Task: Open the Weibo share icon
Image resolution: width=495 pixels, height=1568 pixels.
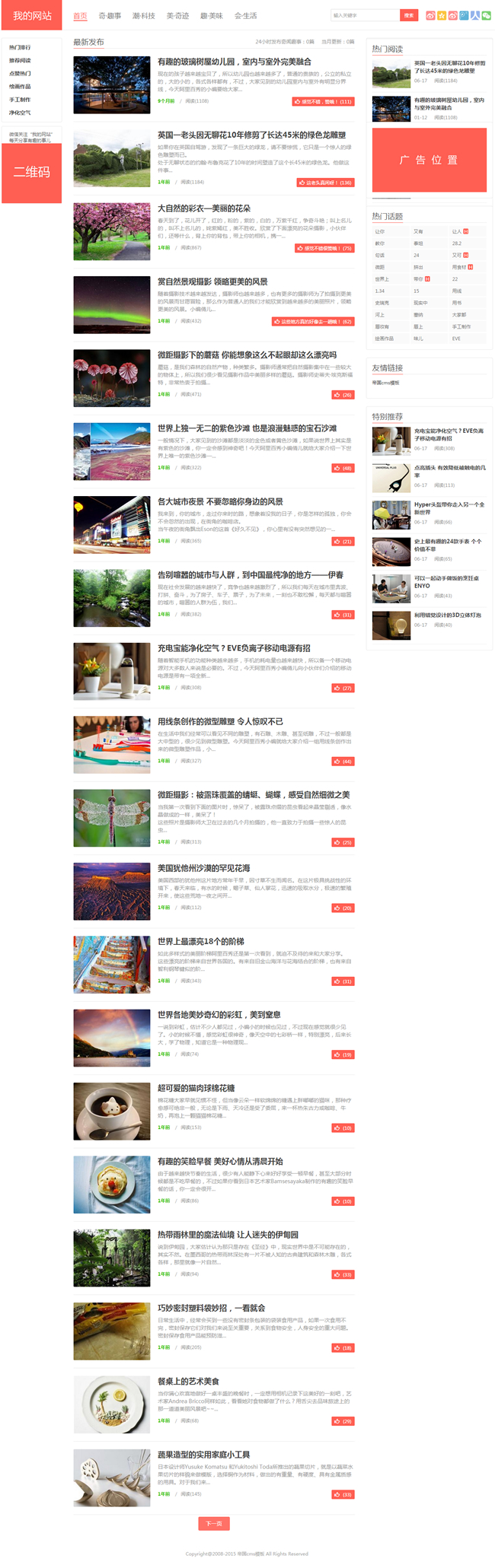Action: tap(430, 15)
